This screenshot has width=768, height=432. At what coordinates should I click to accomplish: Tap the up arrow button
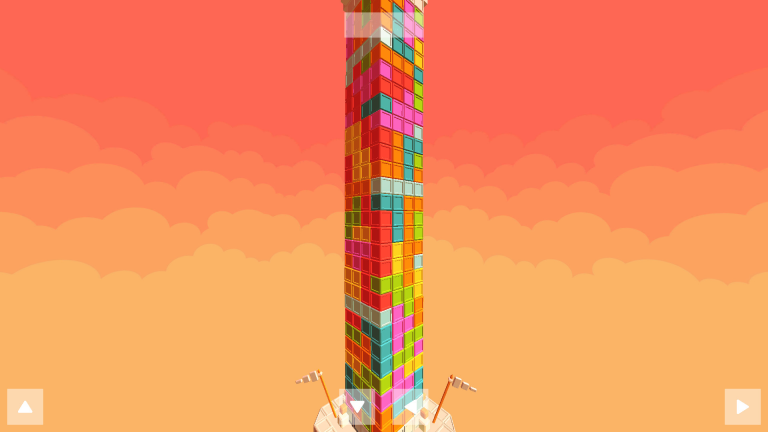[x=25, y=407]
